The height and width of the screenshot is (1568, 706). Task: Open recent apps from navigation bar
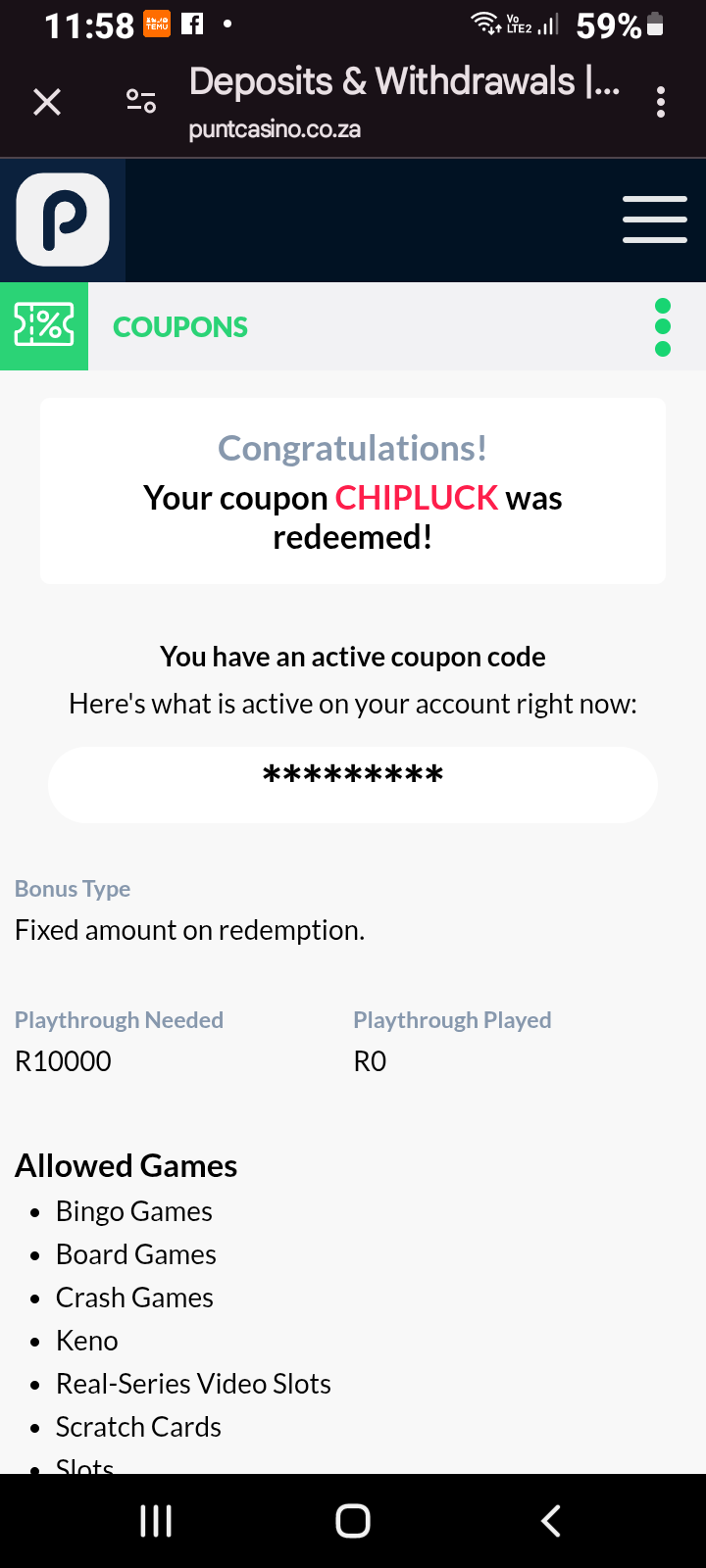point(156,1521)
